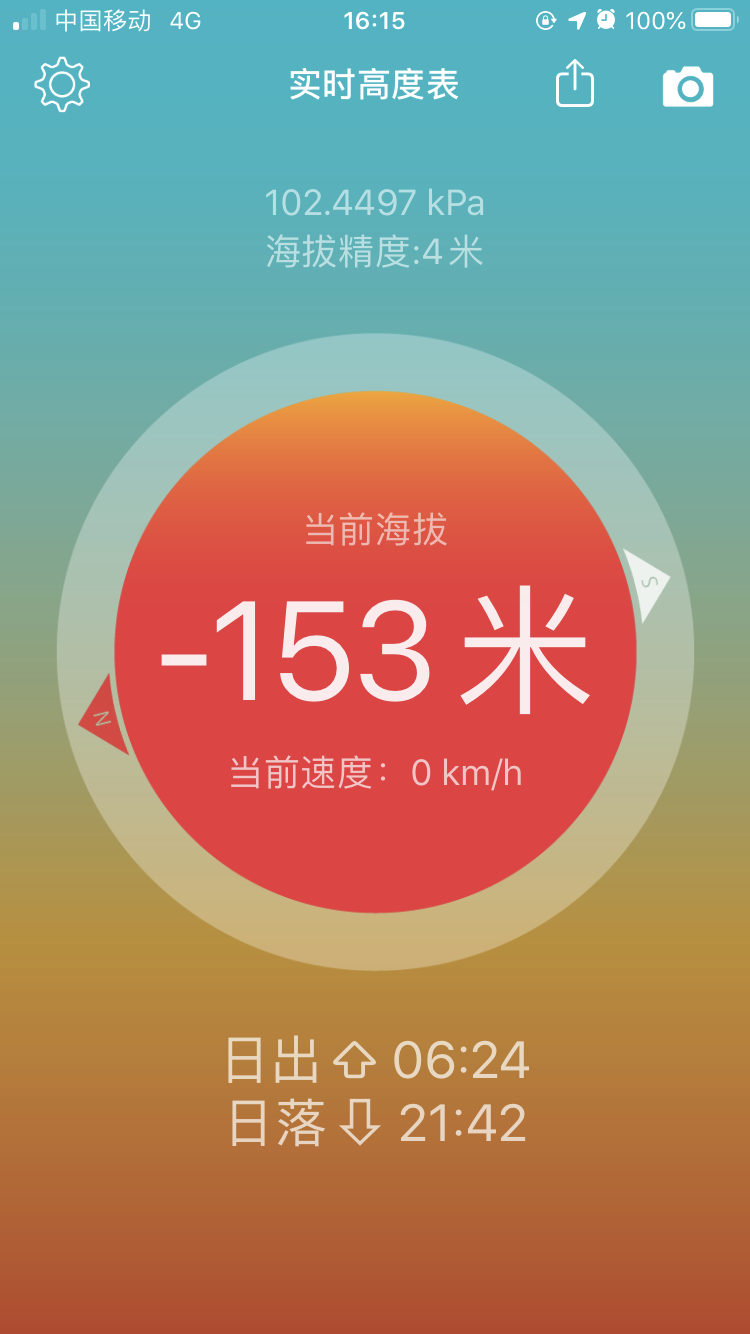Open the camera to take a photo
Viewport: 750px width, 1334px height.
pos(688,87)
